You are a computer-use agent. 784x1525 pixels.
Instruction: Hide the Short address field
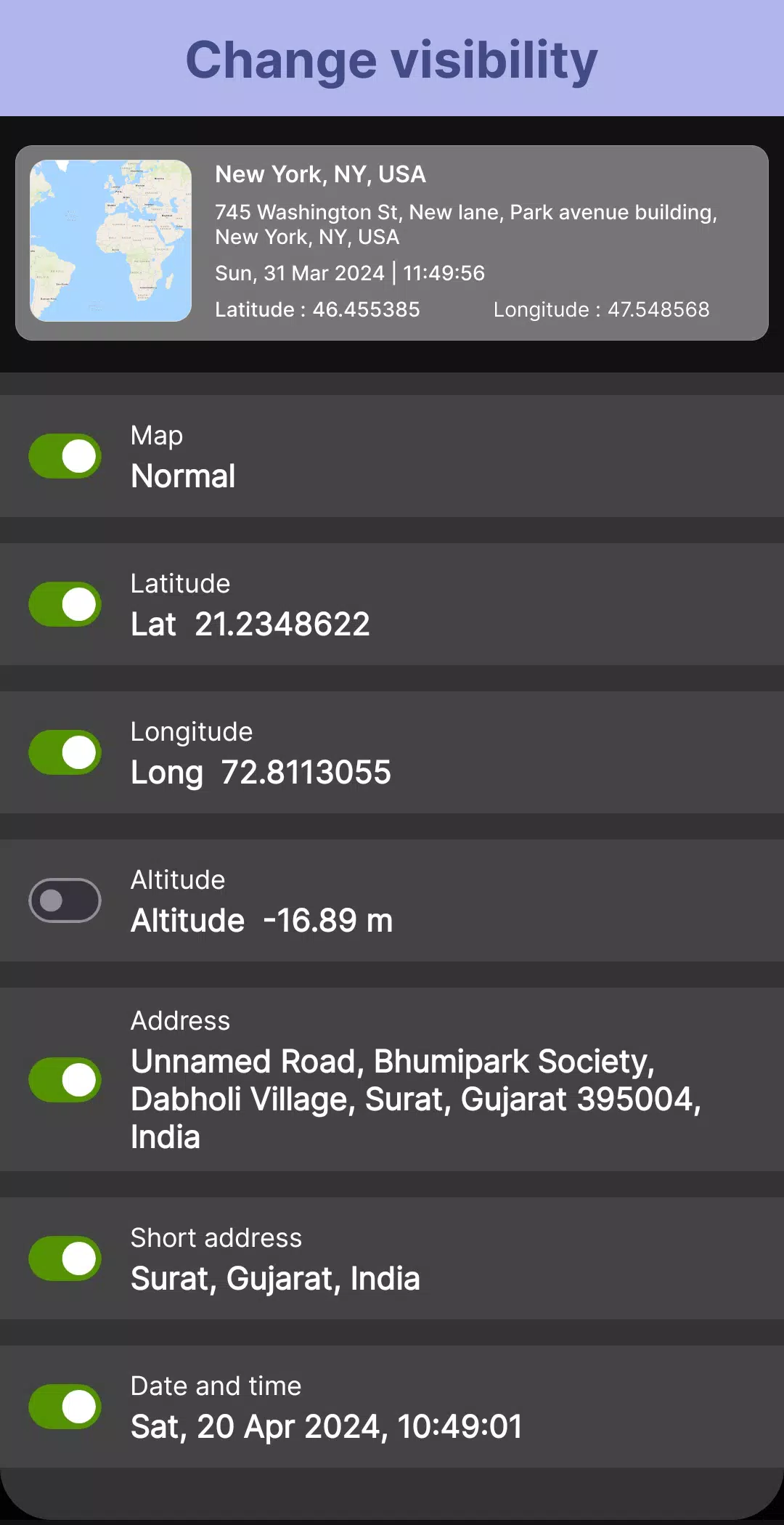[x=65, y=1258]
